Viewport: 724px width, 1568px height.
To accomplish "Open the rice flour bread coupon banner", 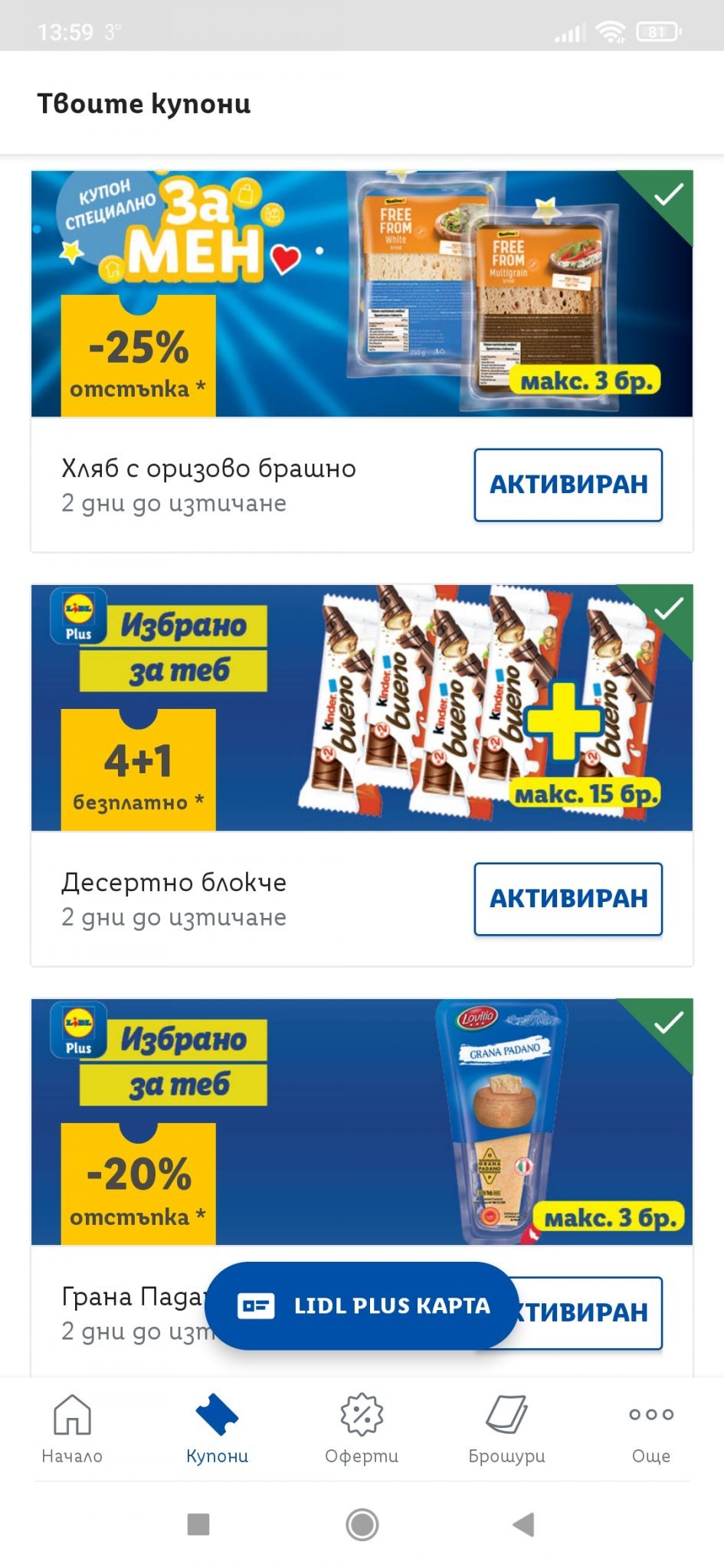I will pos(362,293).
